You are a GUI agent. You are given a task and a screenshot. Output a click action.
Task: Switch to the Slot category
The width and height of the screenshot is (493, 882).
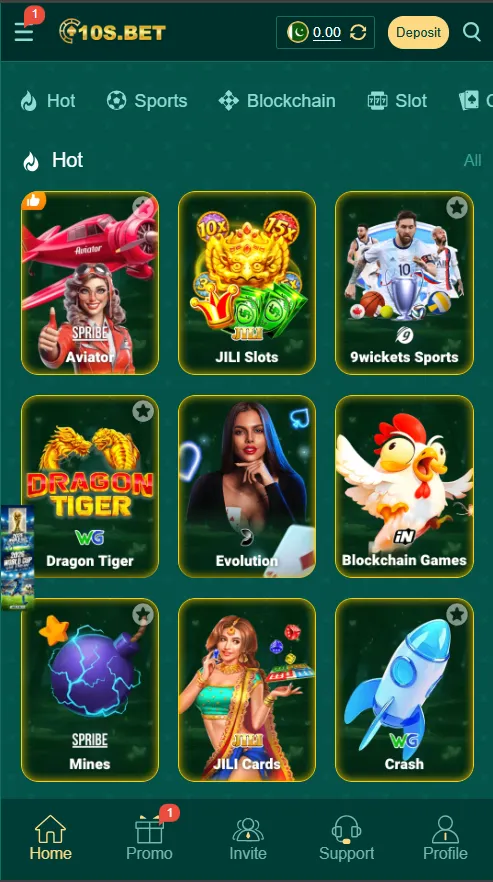click(397, 101)
